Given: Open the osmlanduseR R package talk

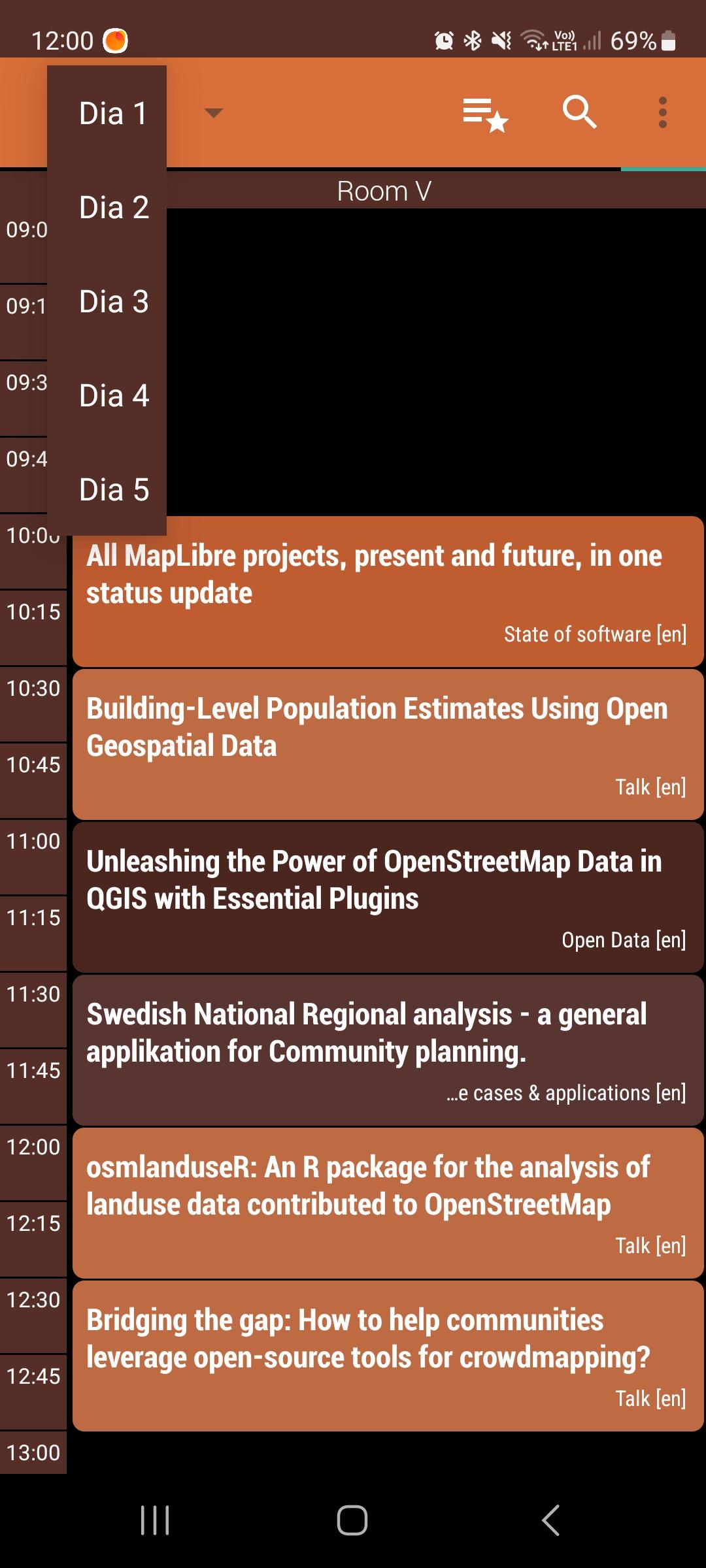Looking at the screenshot, I should [388, 1203].
